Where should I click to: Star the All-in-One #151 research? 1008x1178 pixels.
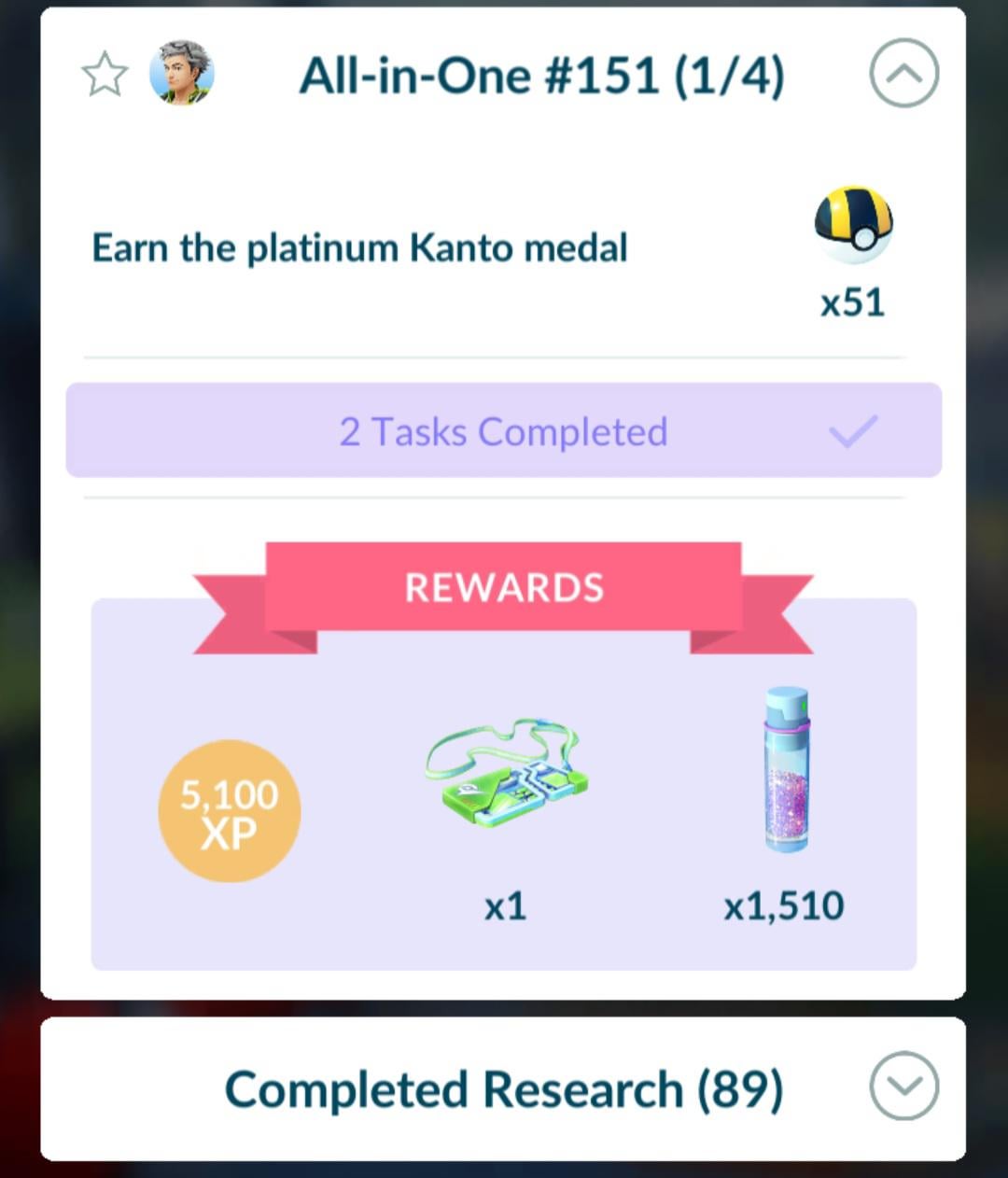105,75
